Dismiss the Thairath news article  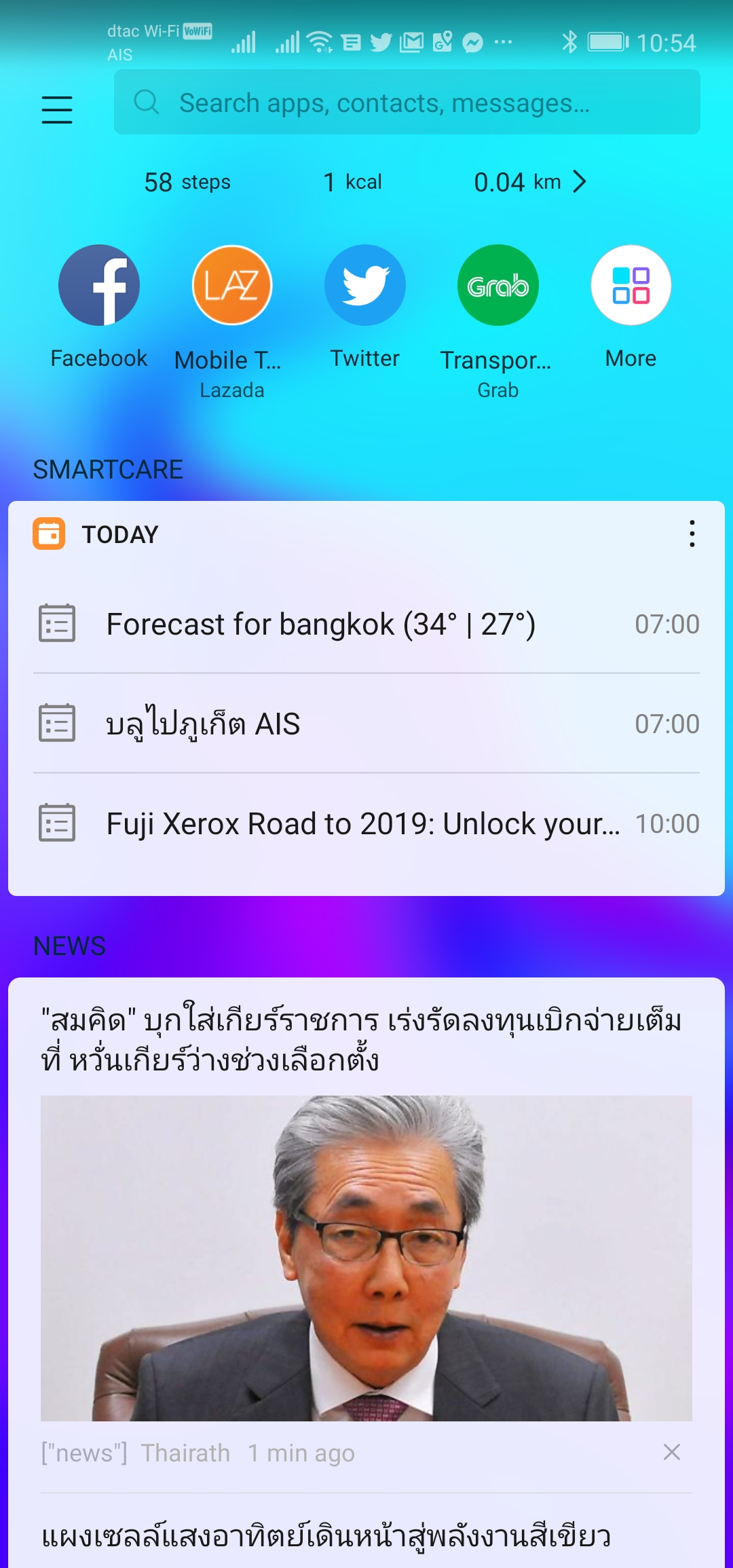[671, 1452]
